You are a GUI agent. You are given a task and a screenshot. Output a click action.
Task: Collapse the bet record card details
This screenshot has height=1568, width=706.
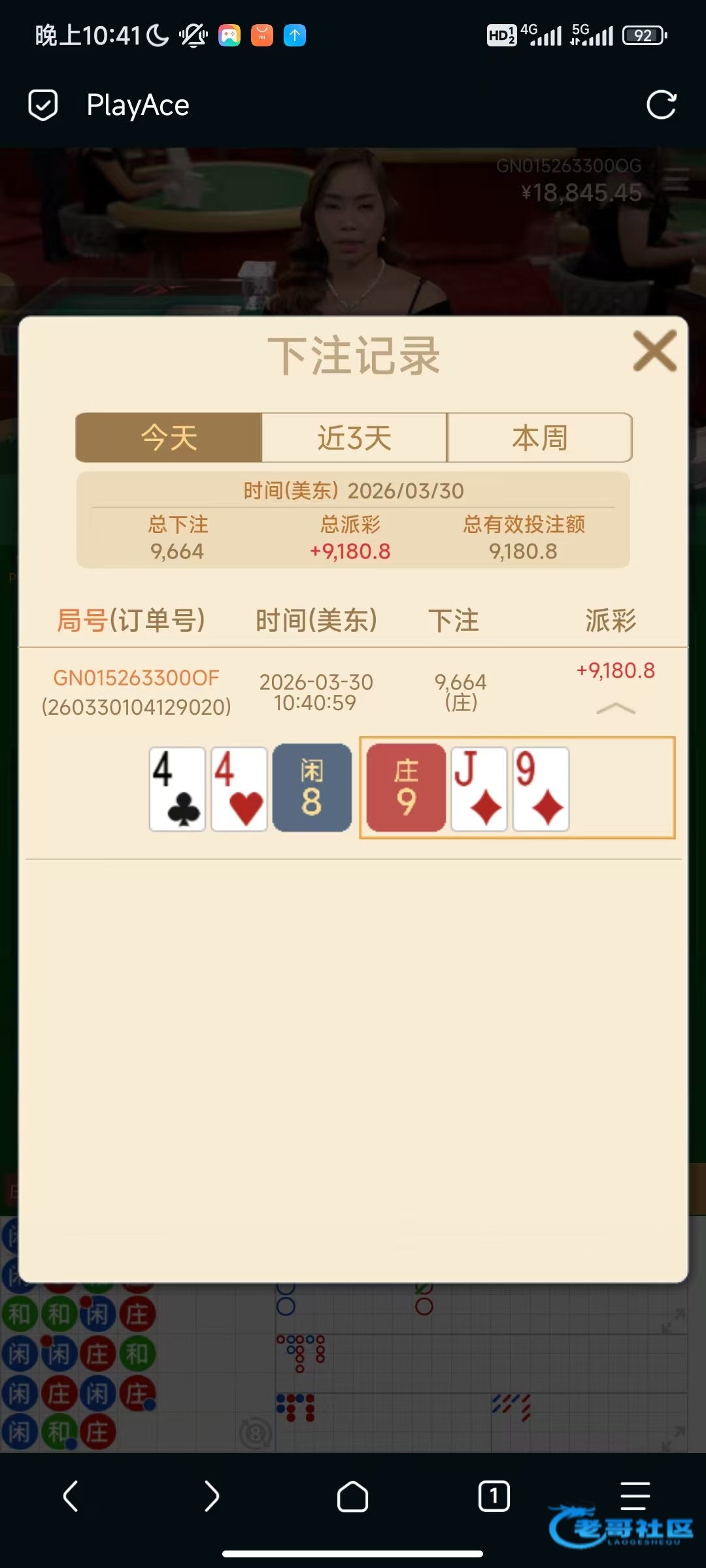tap(616, 709)
